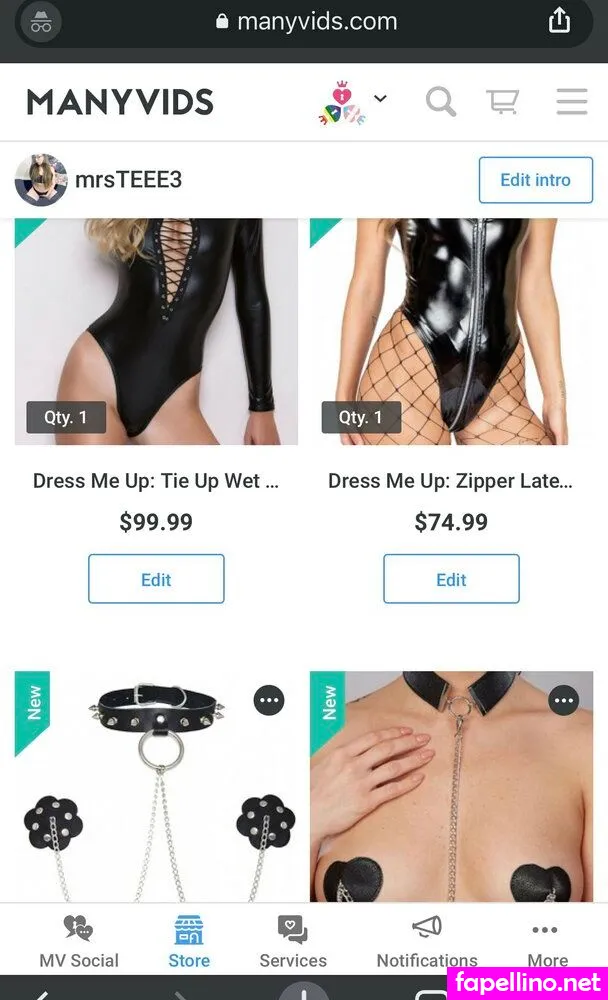This screenshot has width=608, height=1000.
Task: Switch to the MV Social tab
Action: (x=79, y=942)
